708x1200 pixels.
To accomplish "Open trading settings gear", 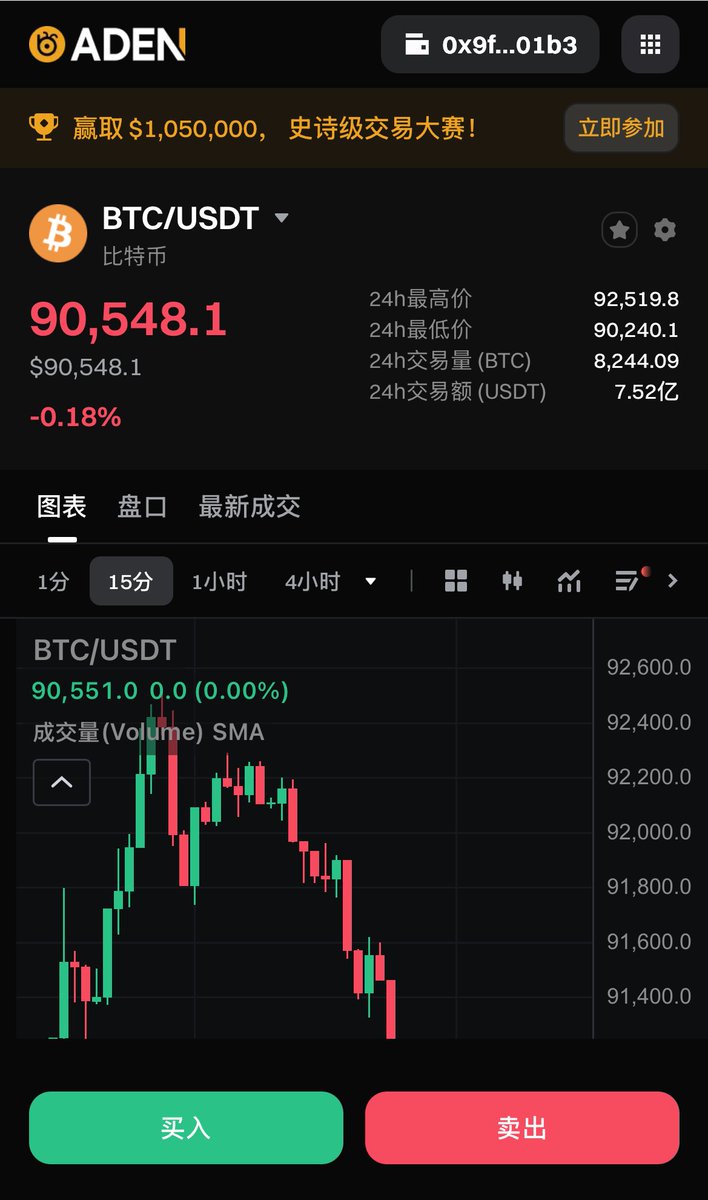I will pyautogui.click(x=665, y=230).
